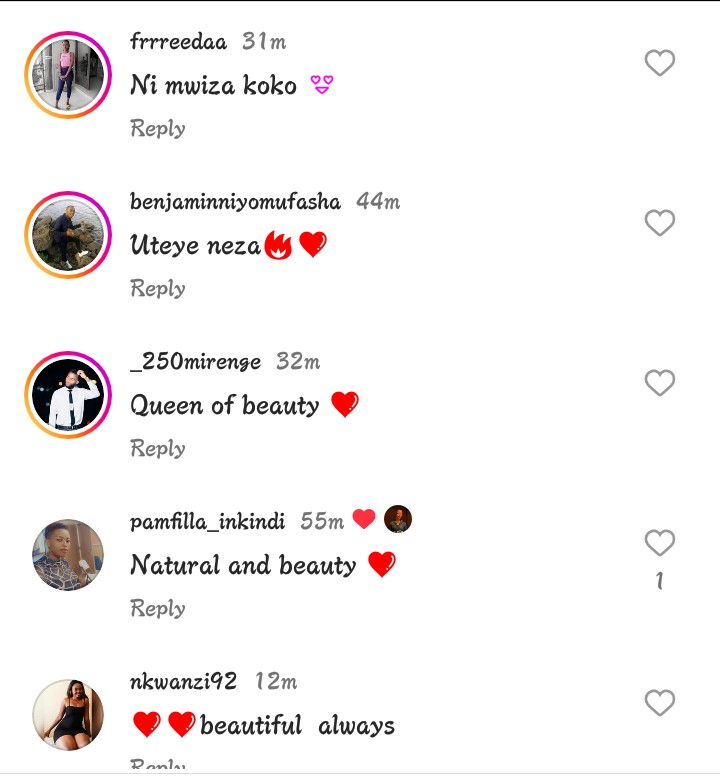Like the comment by frrreedaa
The height and width of the screenshot is (777, 720).
[659, 63]
